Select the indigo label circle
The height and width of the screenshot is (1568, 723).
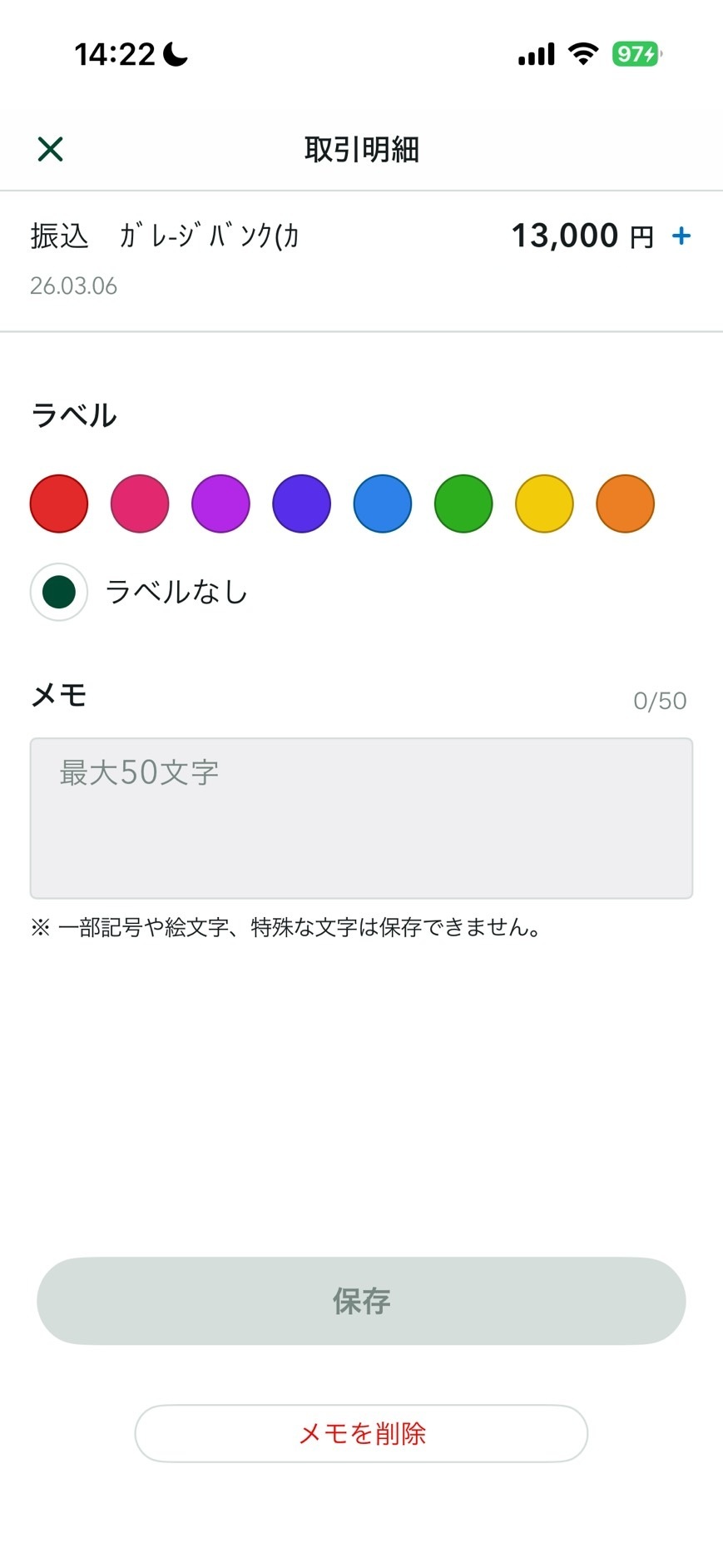(x=301, y=503)
